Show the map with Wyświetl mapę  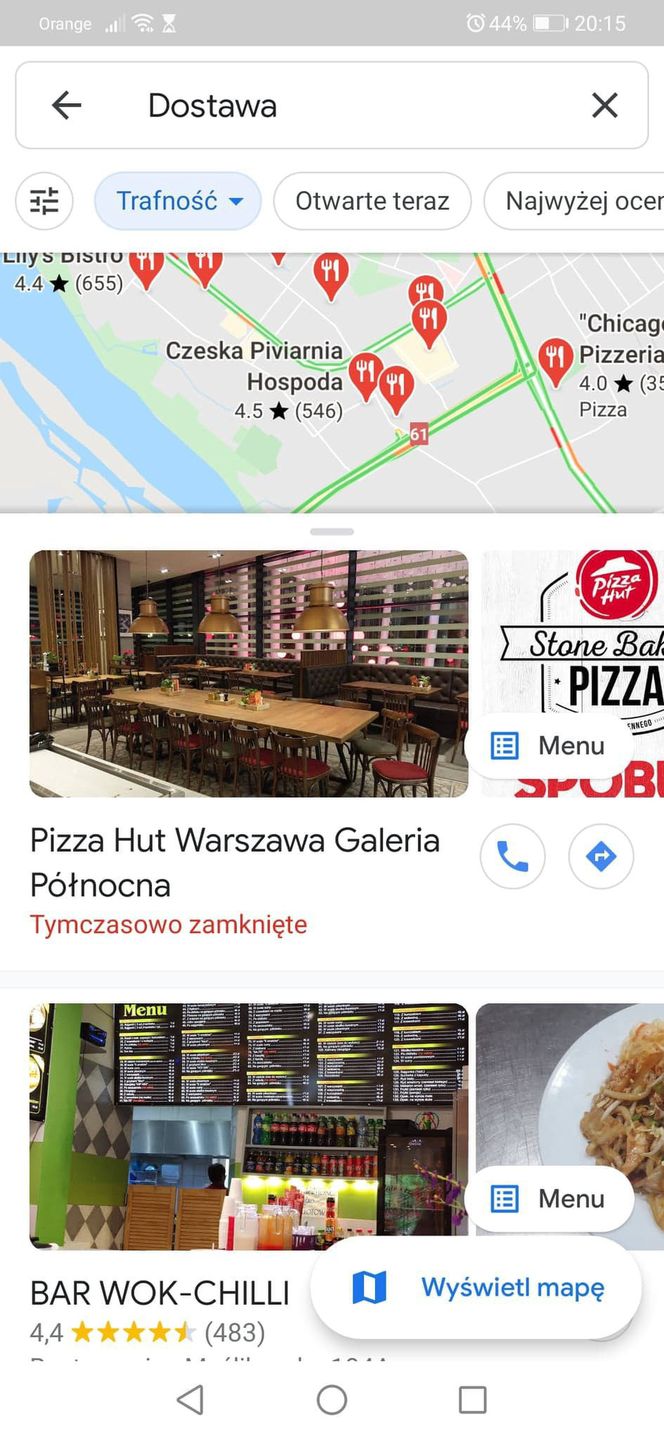click(x=476, y=1288)
